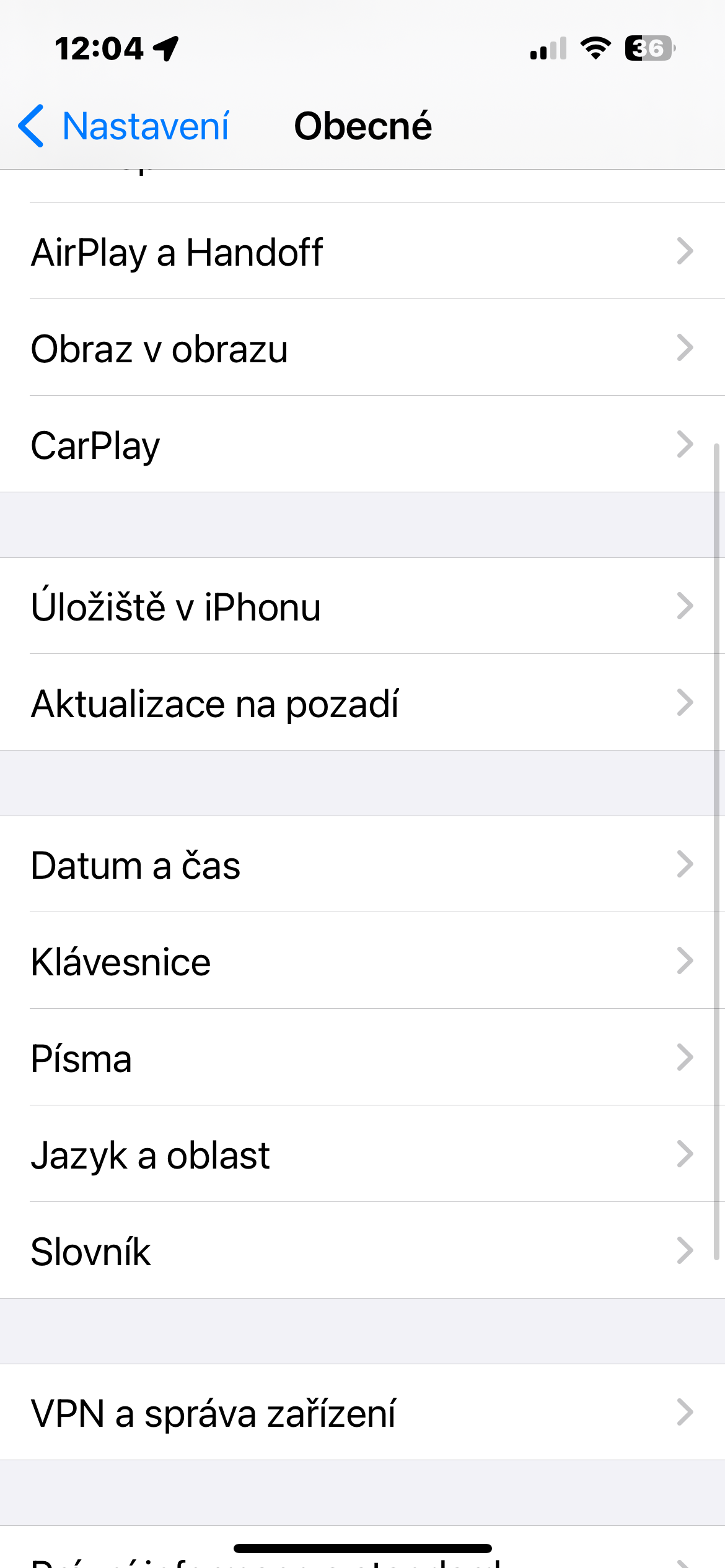The height and width of the screenshot is (1568, 725).
Task: Open Aktualizace na pozadí
Action: (362, 703)
